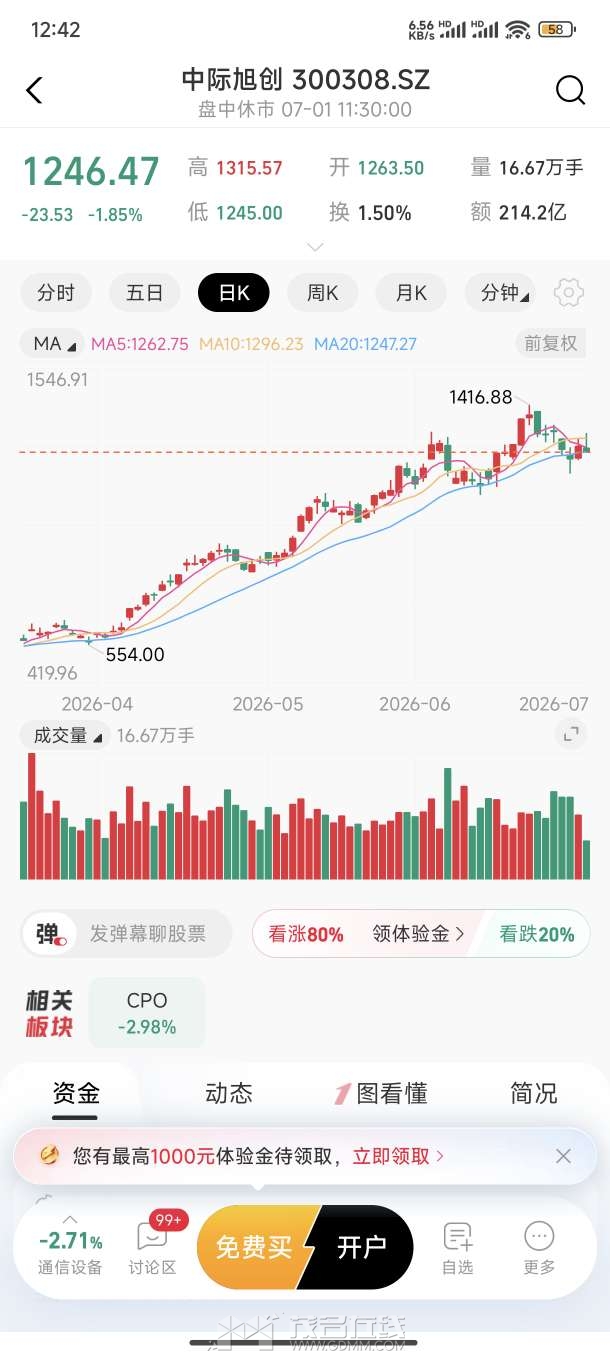
Task: Open the CPO related sector card
Action: coord(147,1012)
